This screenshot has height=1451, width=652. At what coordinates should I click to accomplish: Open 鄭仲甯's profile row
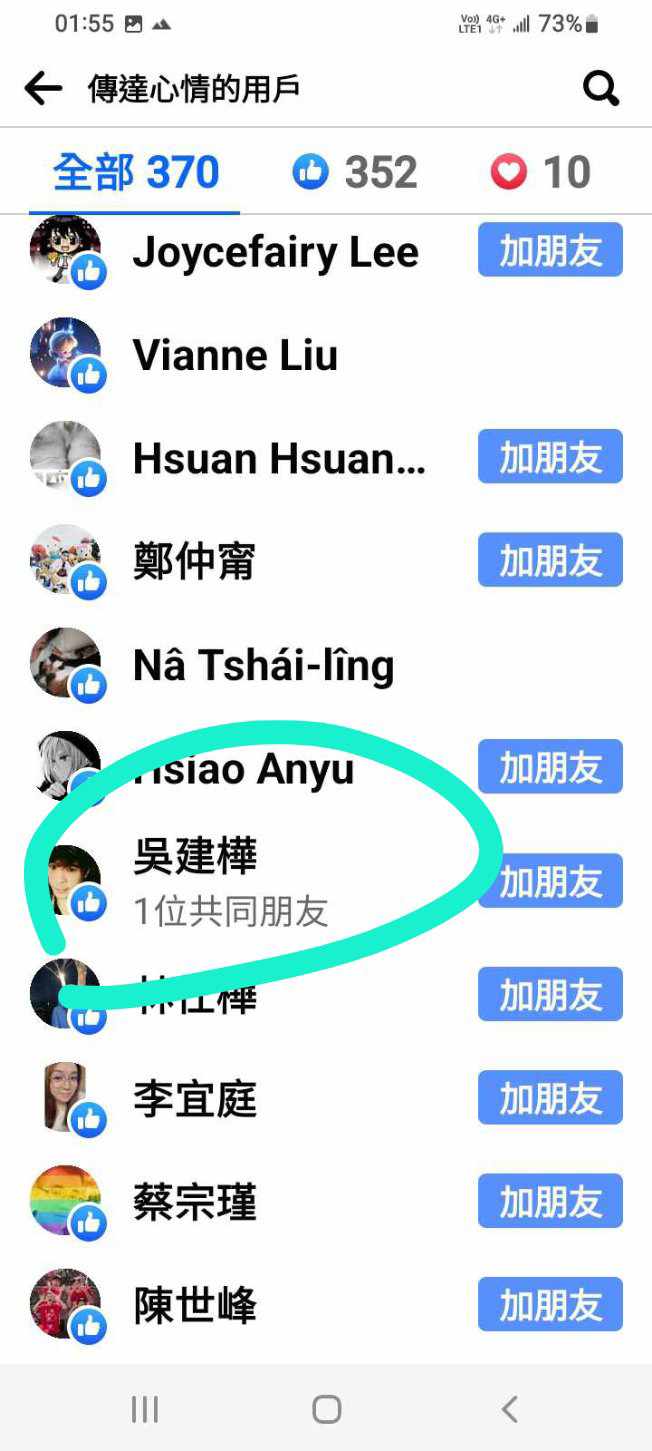point(194,562)
